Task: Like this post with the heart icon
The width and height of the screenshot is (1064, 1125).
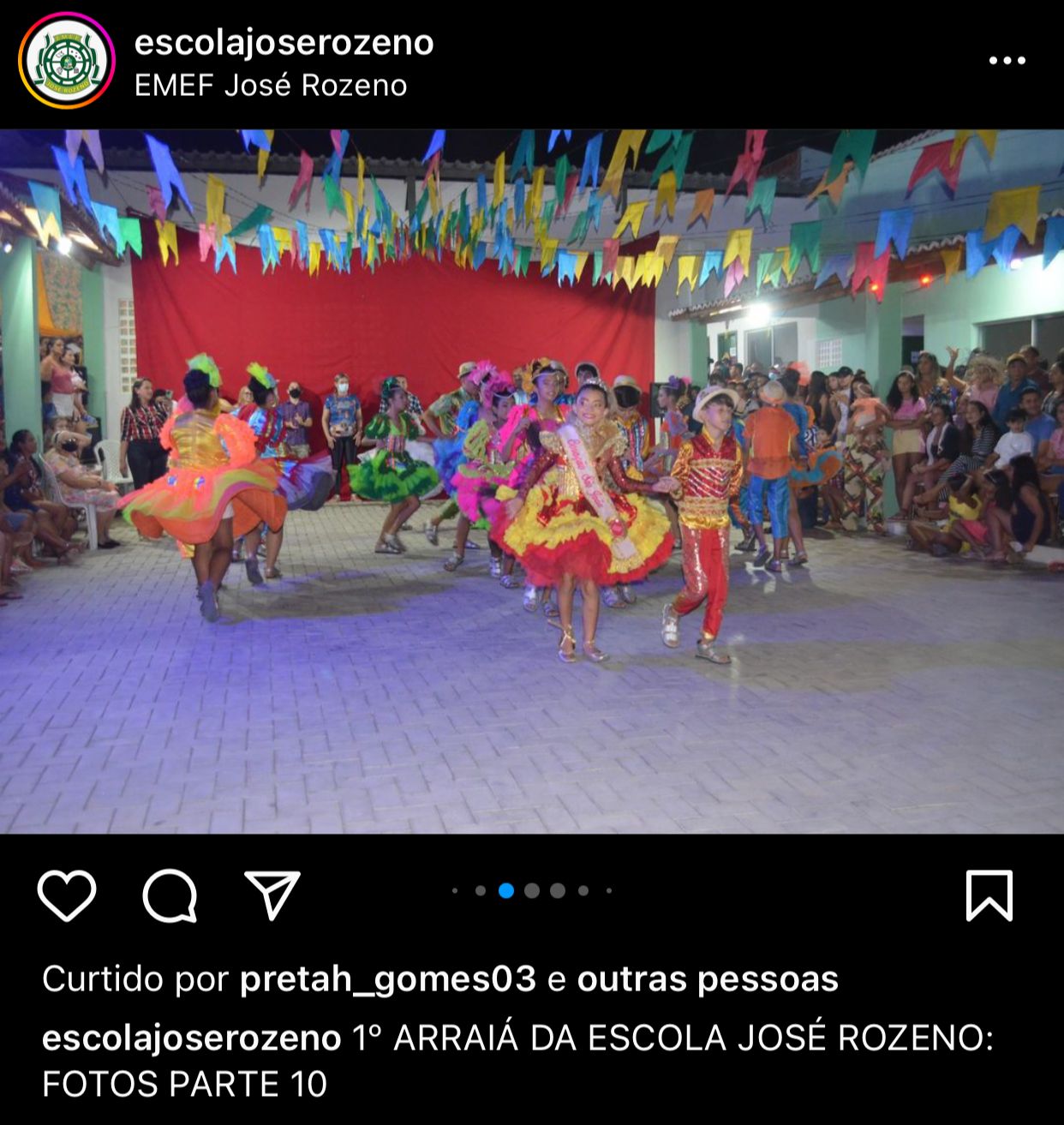Action: [x=67, y=895]
